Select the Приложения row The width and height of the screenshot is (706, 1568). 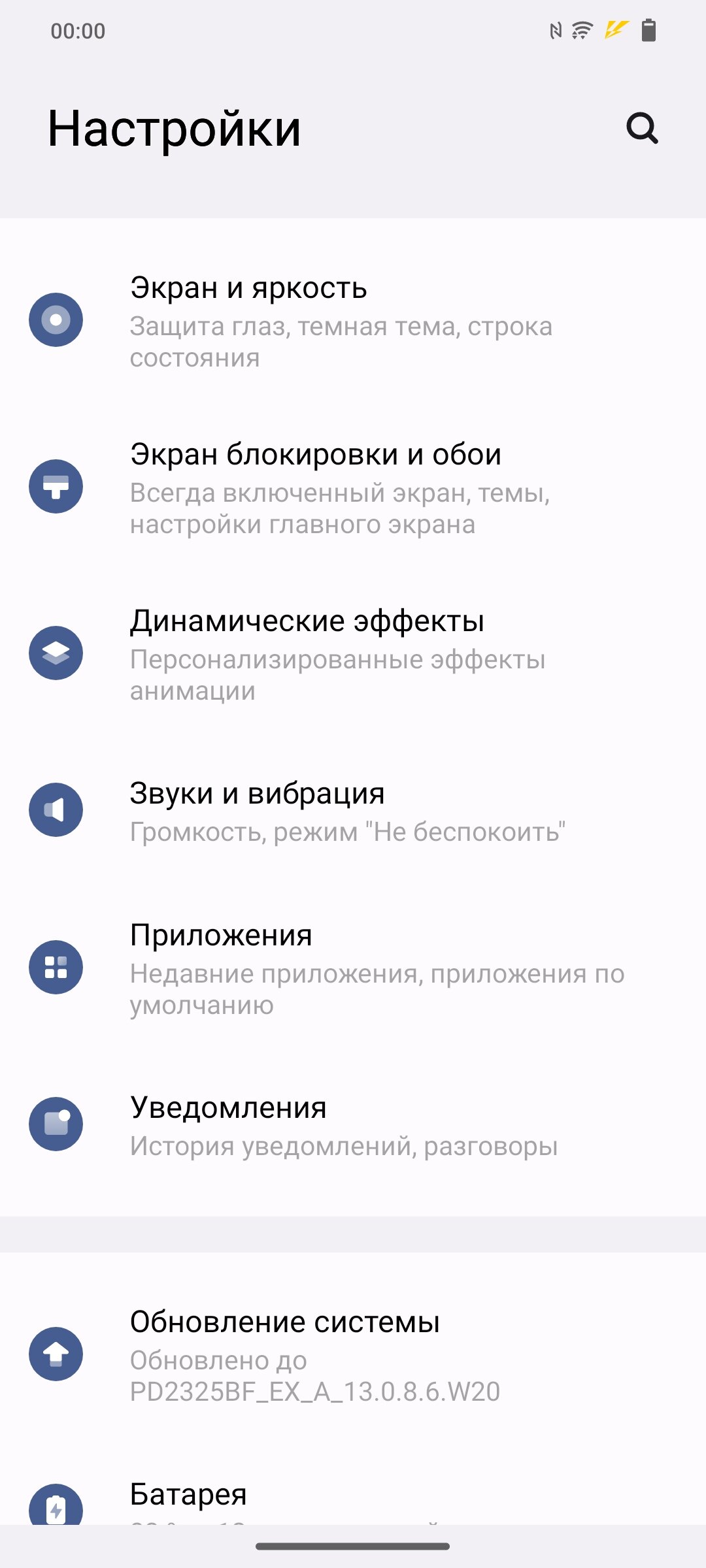353,967
